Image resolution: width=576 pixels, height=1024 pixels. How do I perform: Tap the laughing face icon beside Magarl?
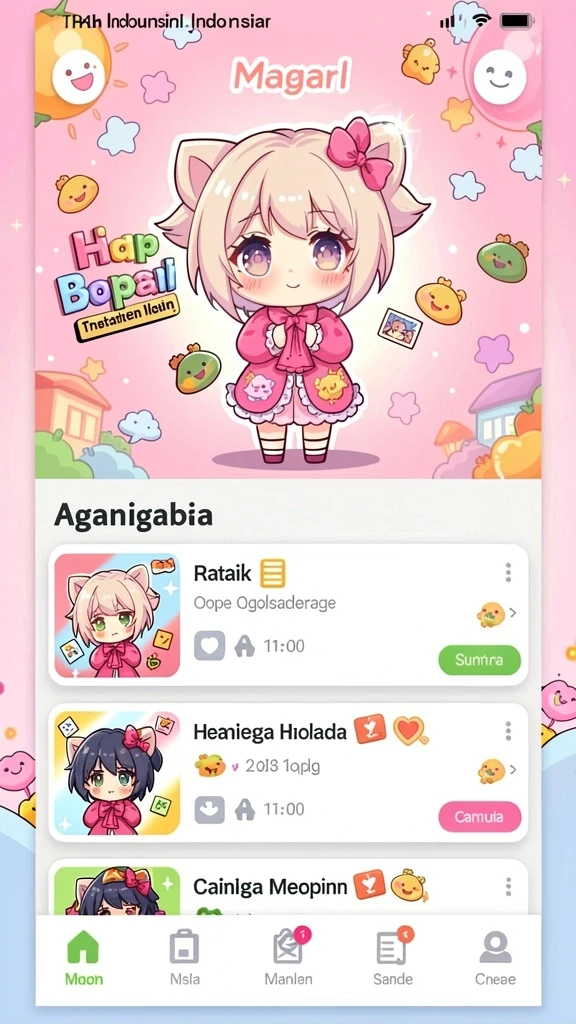point(79,76)
